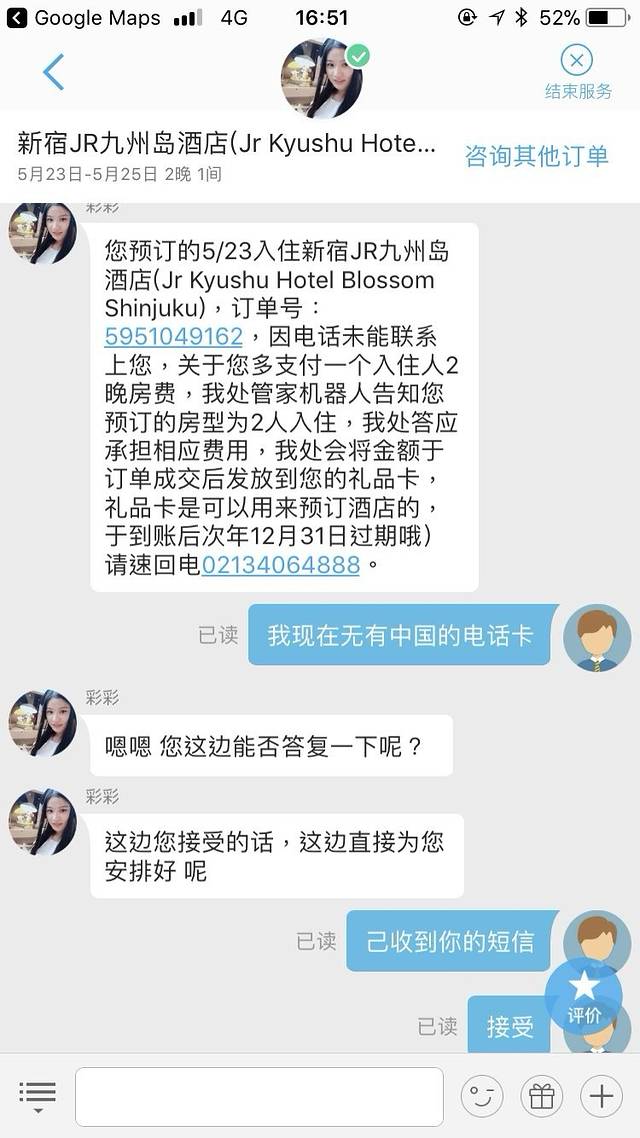View the agent's profile photo in header
The width and height of the screenshot is (640, 1138).
[x=321, y=78]
